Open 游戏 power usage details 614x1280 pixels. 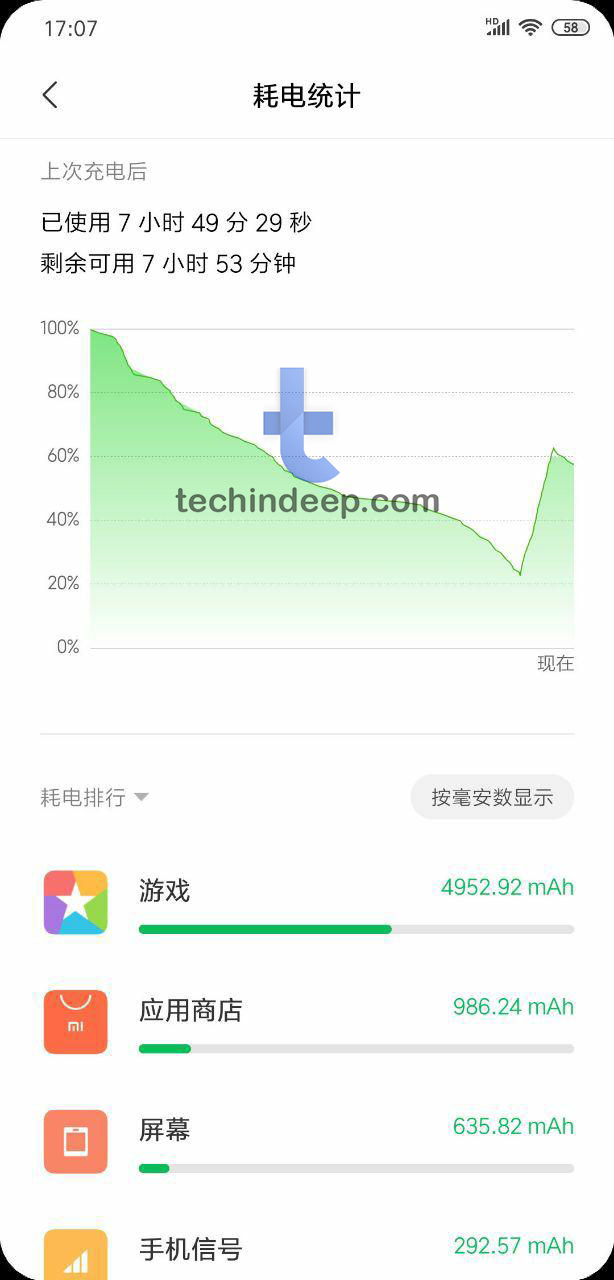tap(307, 902)
